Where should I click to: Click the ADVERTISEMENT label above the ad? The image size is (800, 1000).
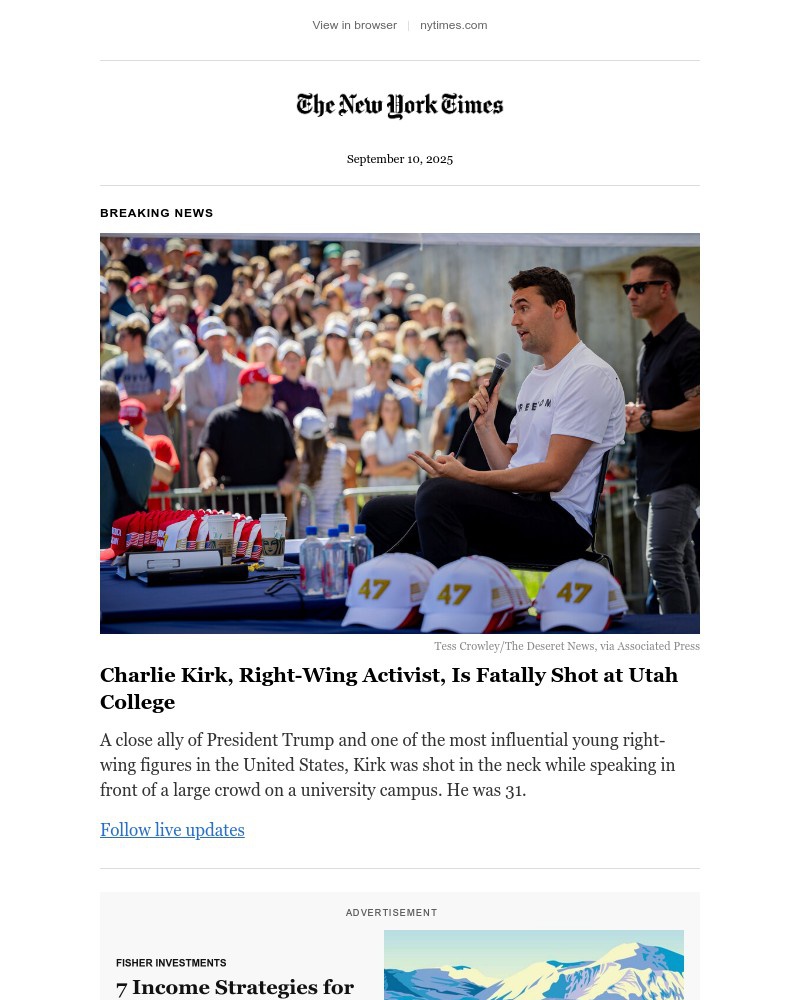(x=391, y=913)
